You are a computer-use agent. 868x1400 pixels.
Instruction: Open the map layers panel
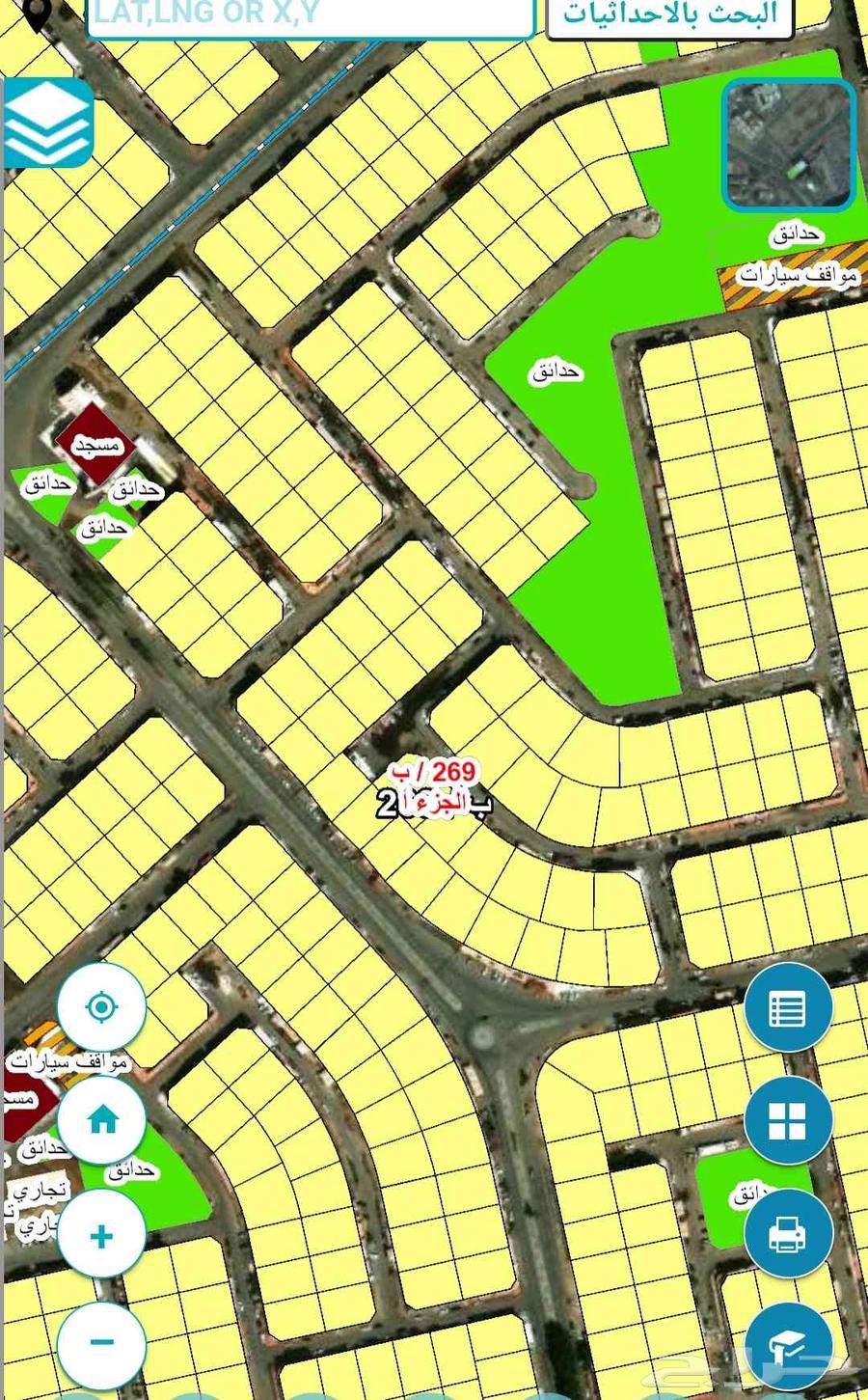click(48, 124)
